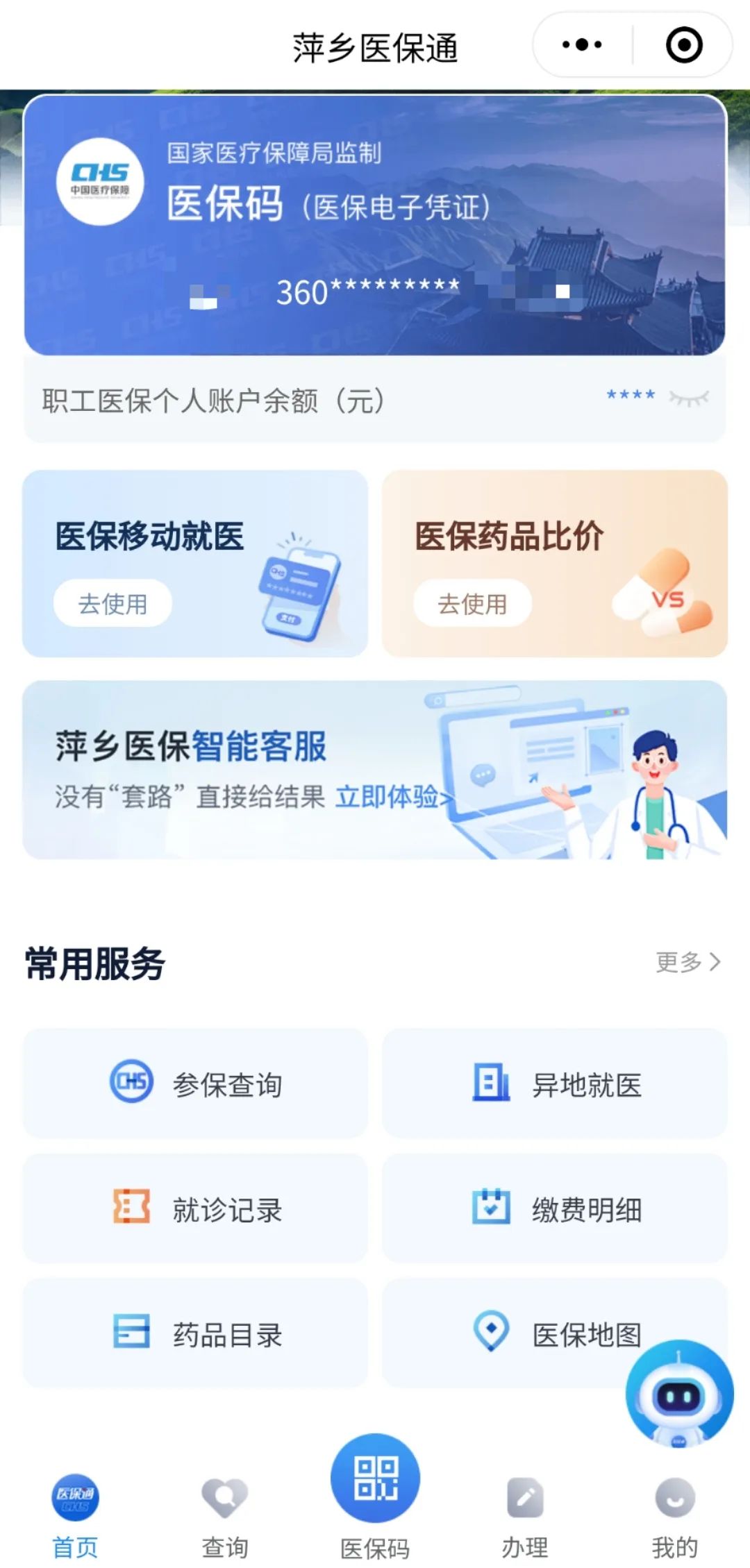Open the 医保码 electronic voucher card
This screenshot has width=750, height=1568.
tap(375, 226)
